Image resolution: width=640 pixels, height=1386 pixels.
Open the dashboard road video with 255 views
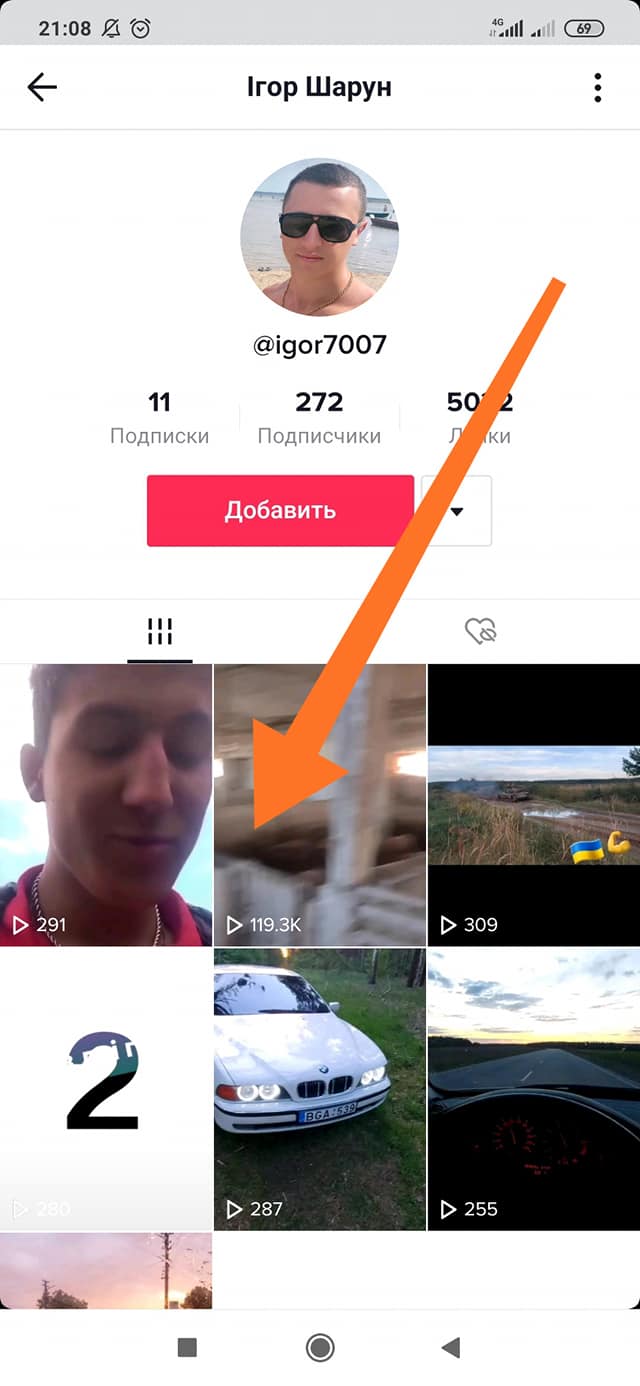point(533,1089)
